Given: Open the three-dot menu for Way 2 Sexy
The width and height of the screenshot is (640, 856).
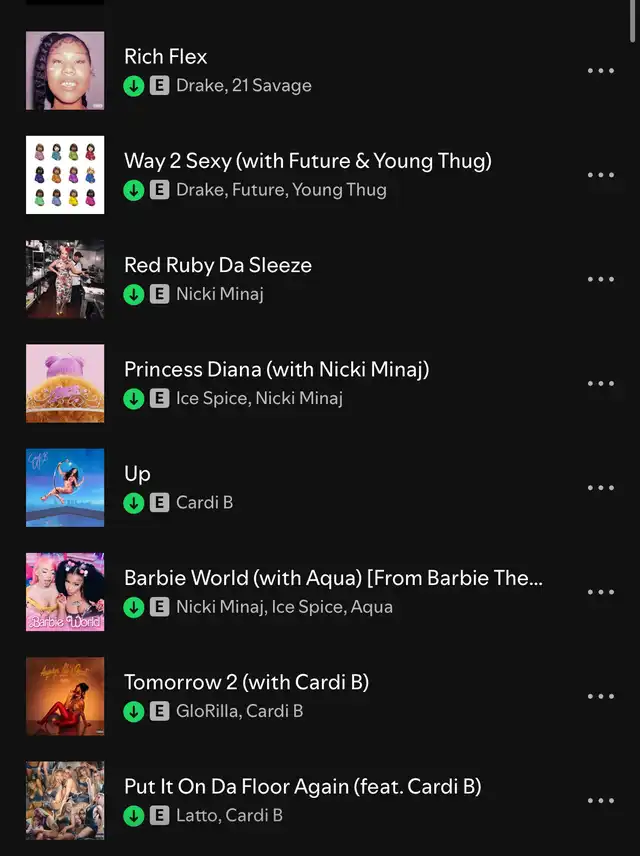Looking at the screenshot, I should (x=601, y=175).
